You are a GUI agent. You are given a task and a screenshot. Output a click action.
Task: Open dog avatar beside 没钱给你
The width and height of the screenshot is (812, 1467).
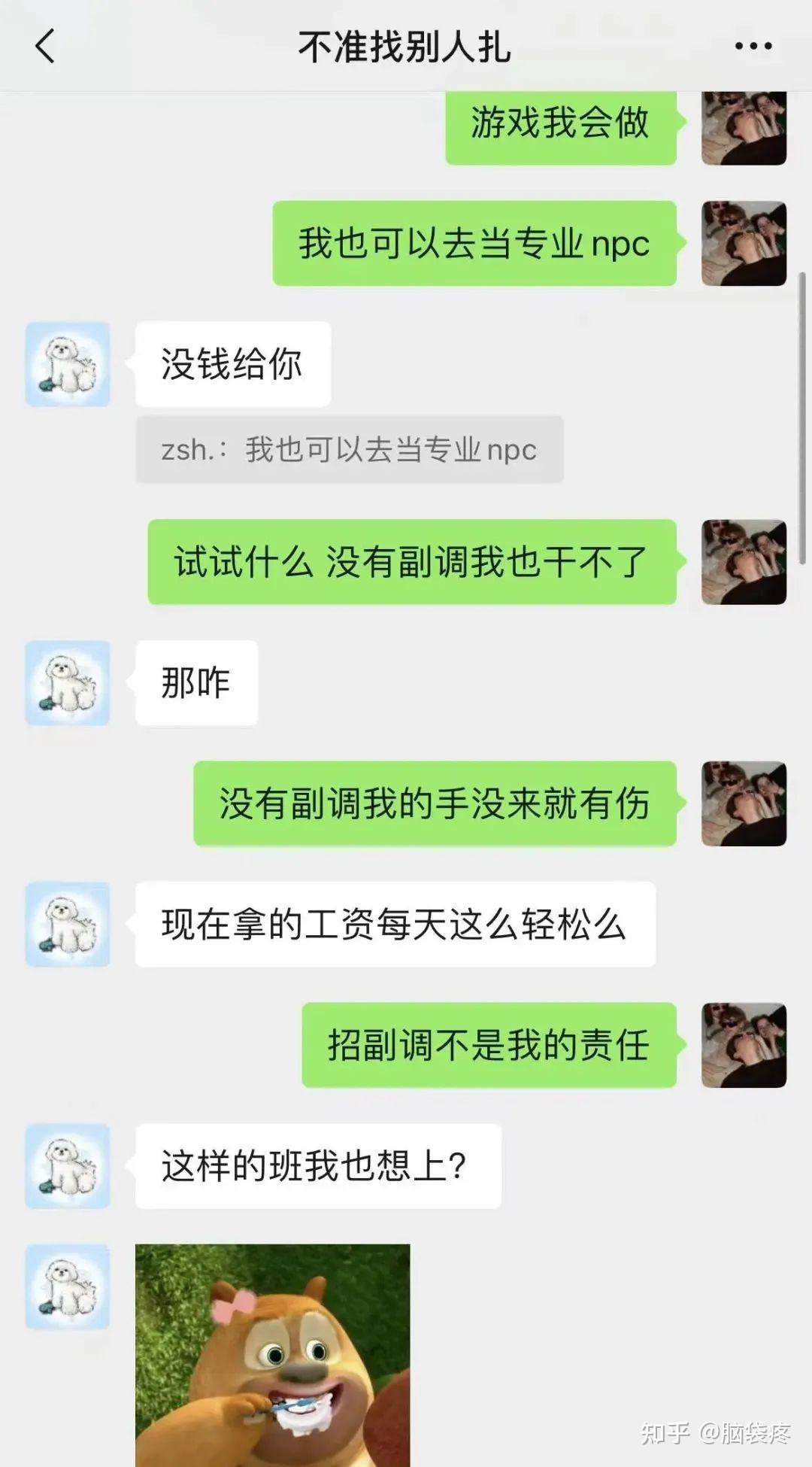pyautogui.click(x=68, y=364)
